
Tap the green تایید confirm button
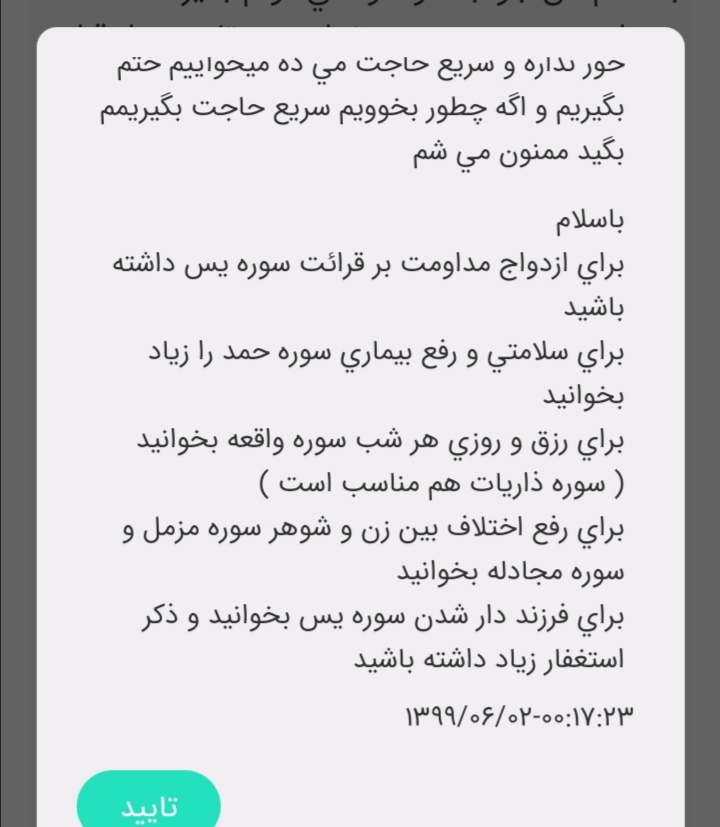(x=148, y=802)
